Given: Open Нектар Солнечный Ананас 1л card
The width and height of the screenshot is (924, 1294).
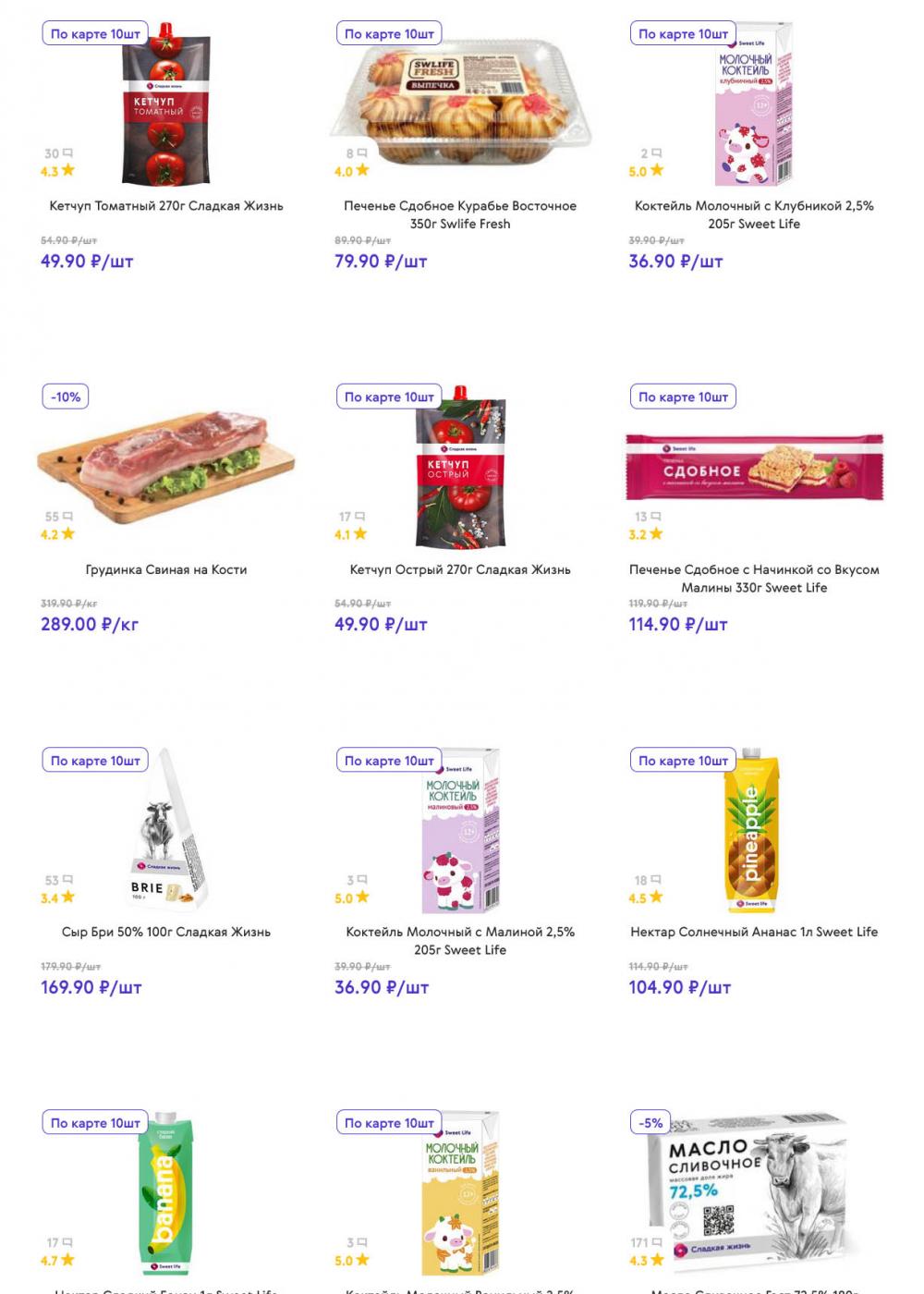Looking at the screenshot, I should click(754, 932).
